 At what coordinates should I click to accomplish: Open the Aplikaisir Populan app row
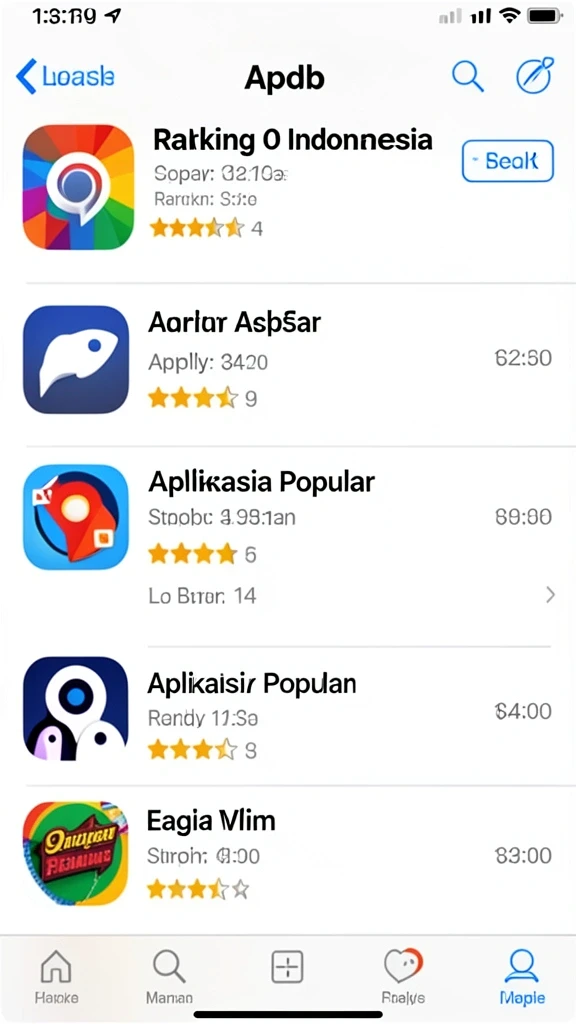tap(288, 709)
